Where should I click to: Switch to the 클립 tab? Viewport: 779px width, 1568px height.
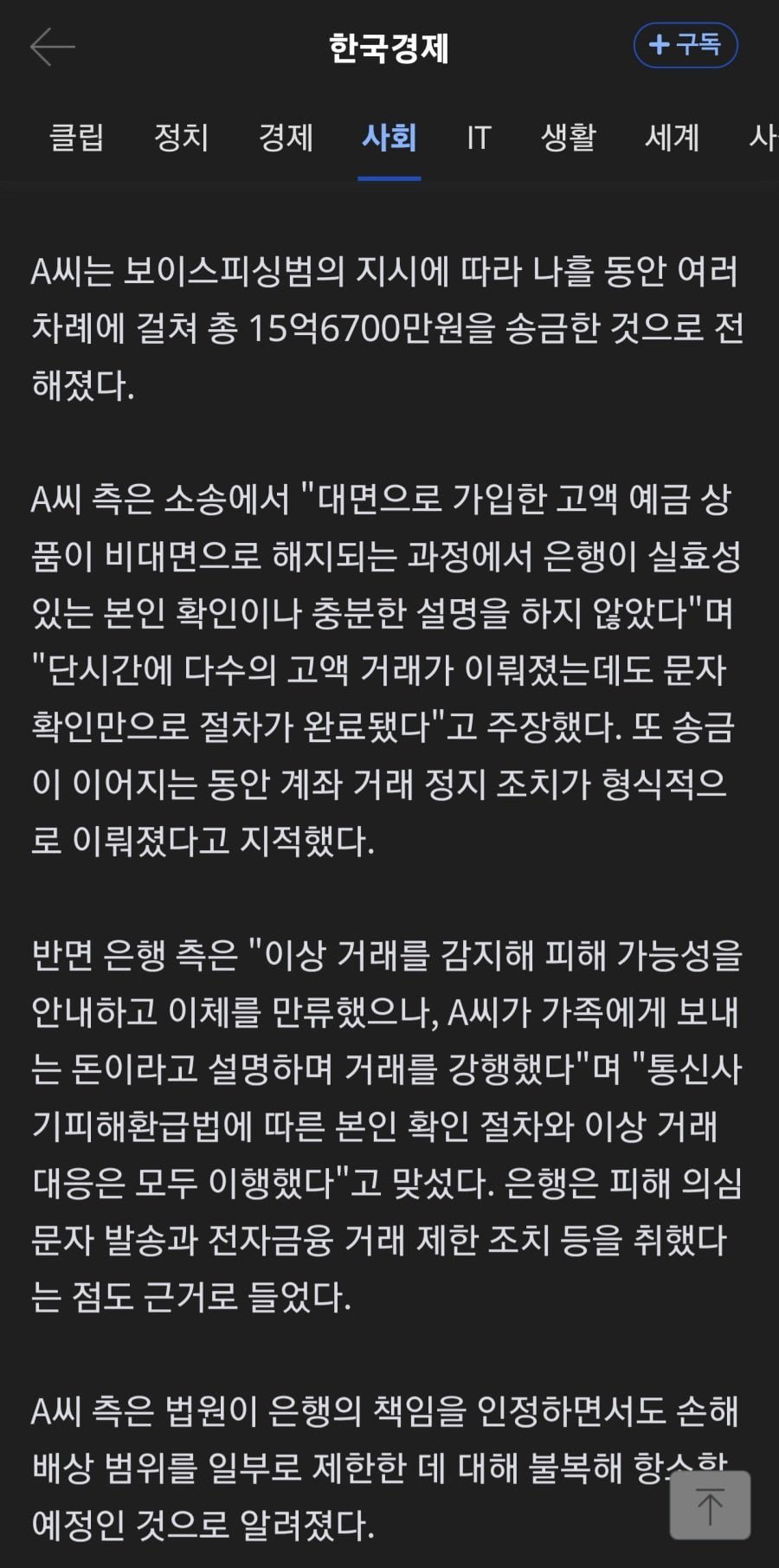[x=76, y=138]
